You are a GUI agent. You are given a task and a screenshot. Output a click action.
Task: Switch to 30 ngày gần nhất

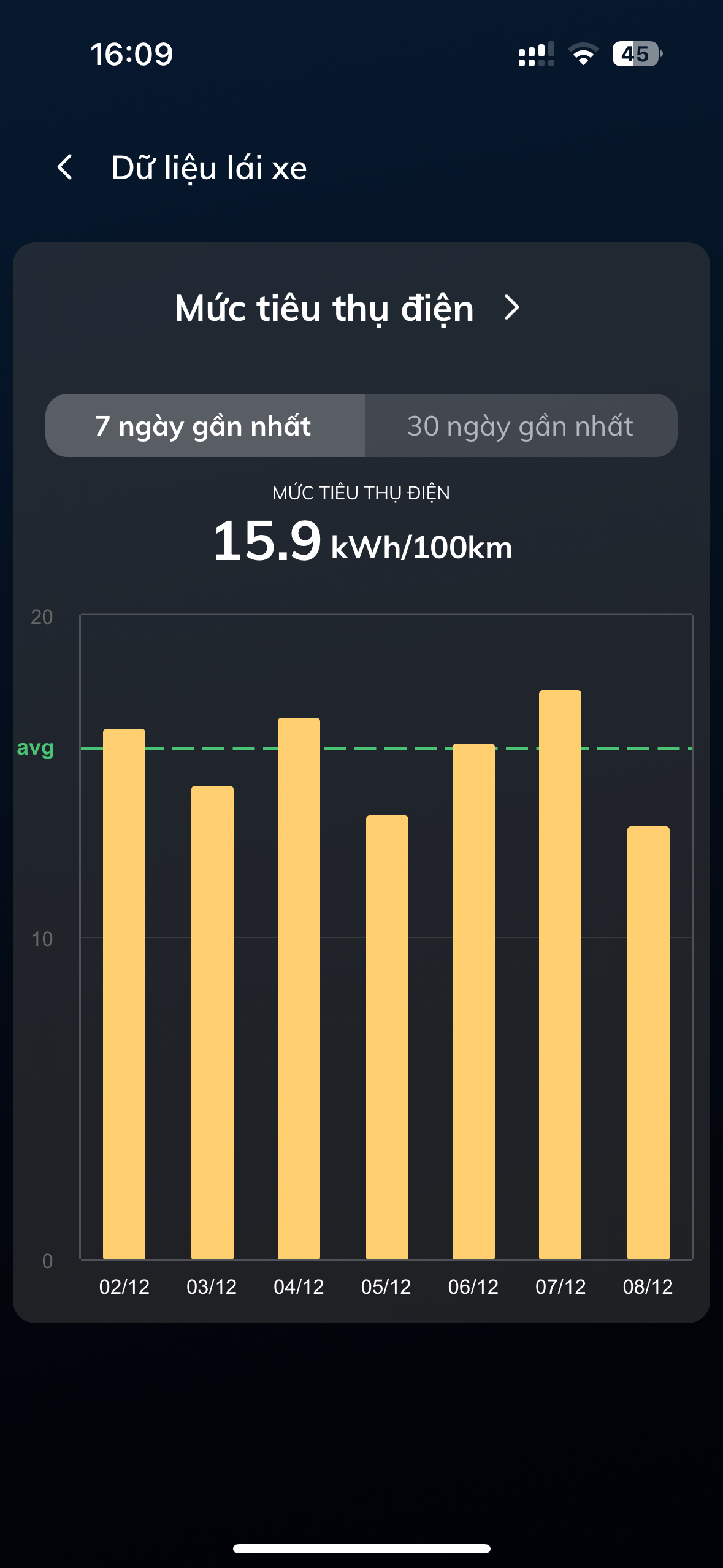[x=521, y=426]
